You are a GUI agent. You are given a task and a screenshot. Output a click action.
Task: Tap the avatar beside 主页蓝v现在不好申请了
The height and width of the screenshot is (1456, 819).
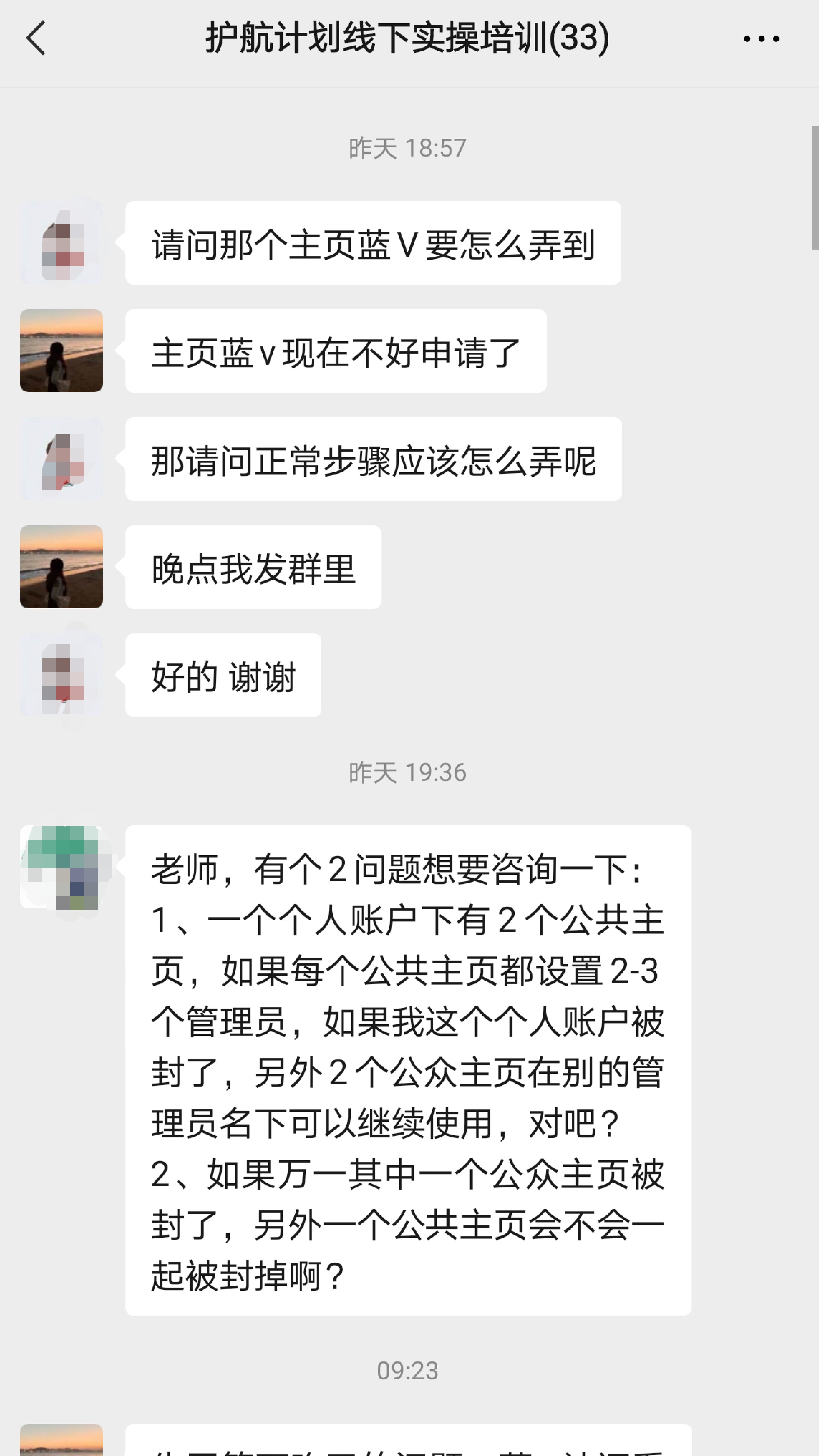[61, 351]
